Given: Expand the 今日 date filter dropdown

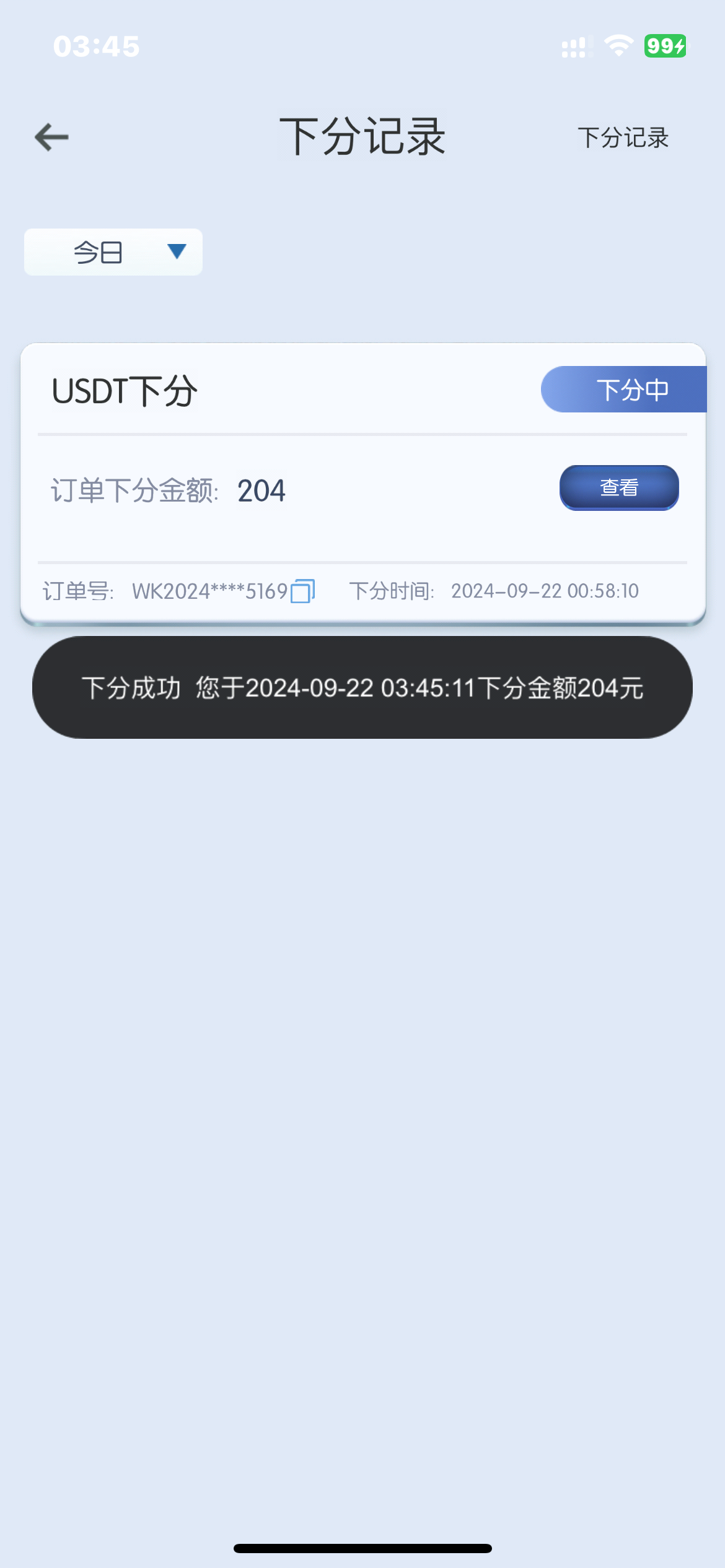Looking at the screenshot, I should tap(113, 252).
